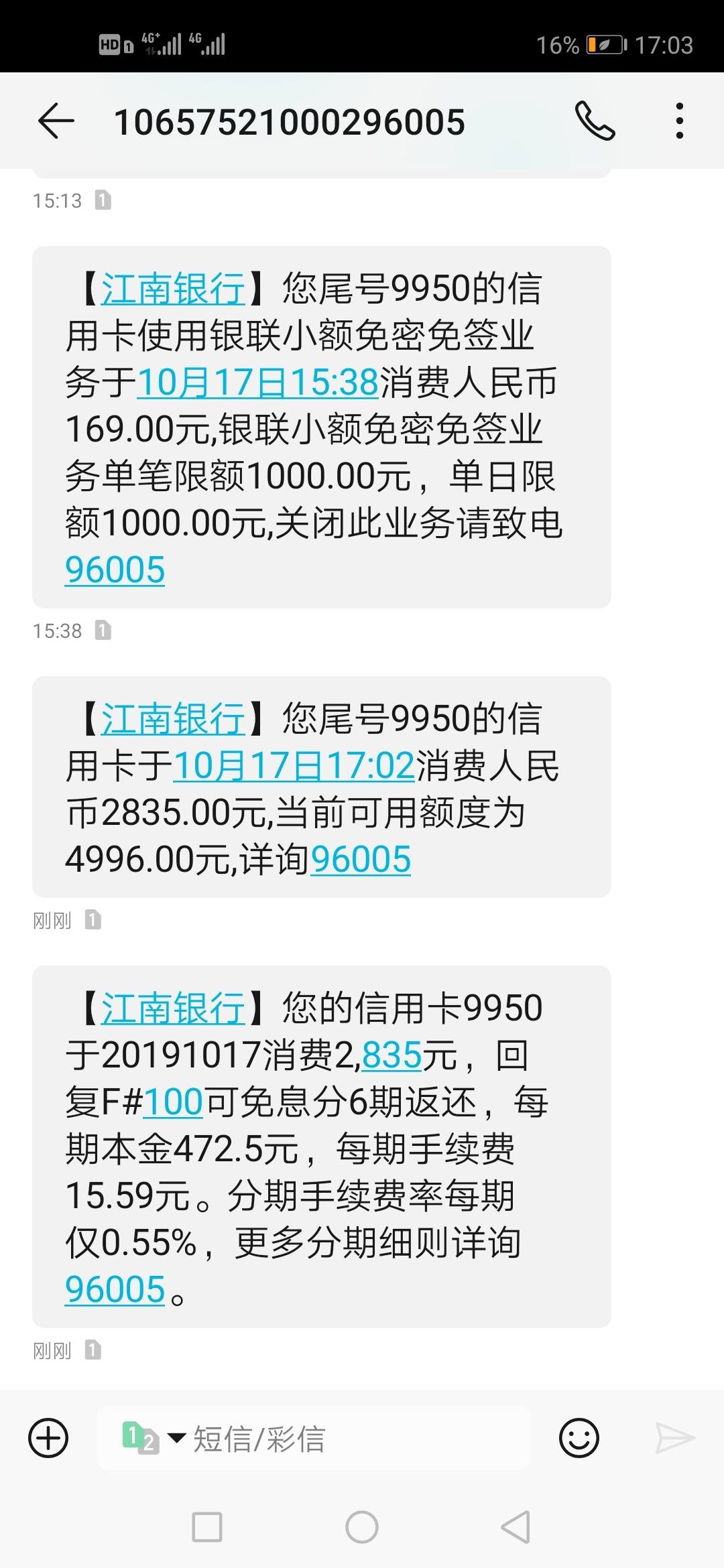Send the message with the arrow icon
Image resolution: width=724 pixels, height=1568 pixels.
tap(674, 1438)
